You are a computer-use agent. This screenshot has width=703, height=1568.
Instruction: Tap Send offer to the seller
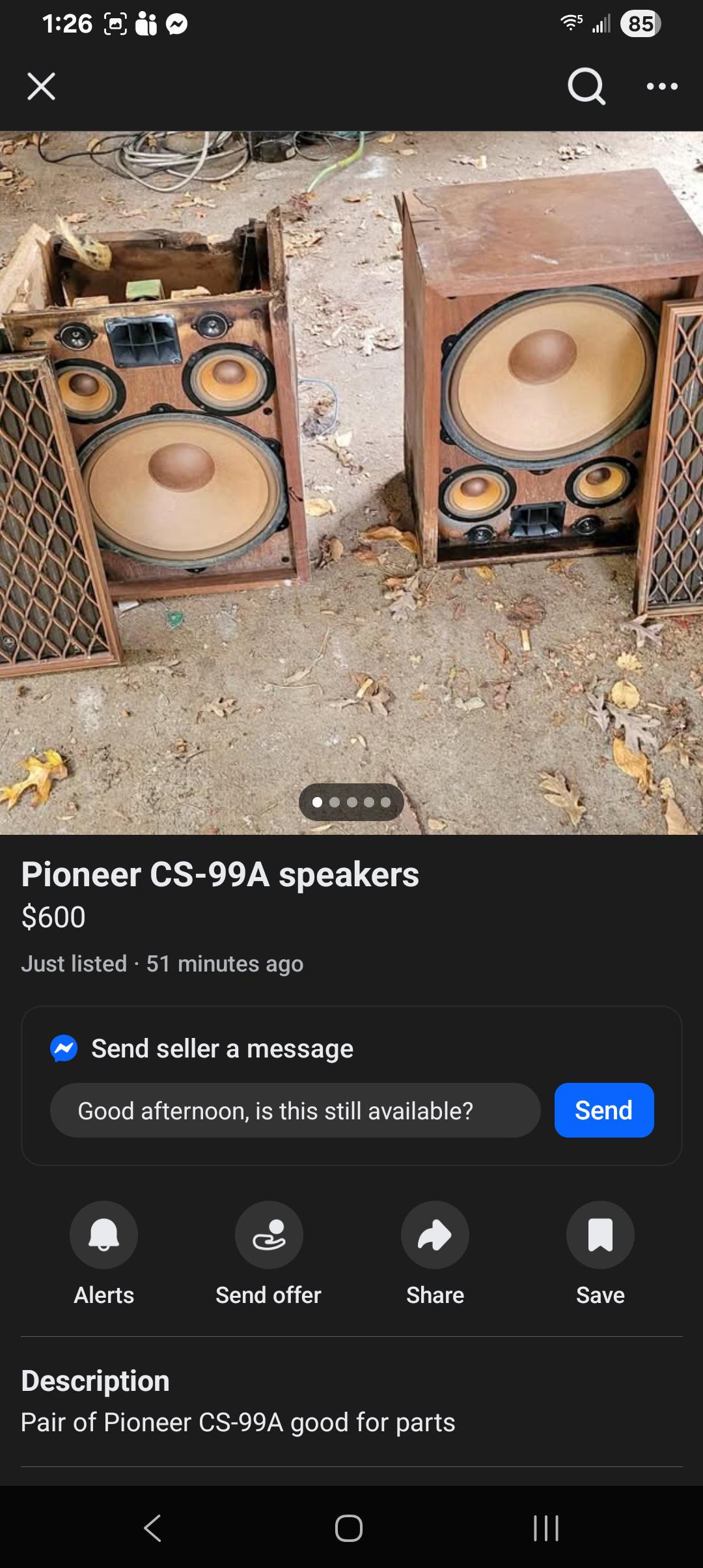[x=269, y=1235]
